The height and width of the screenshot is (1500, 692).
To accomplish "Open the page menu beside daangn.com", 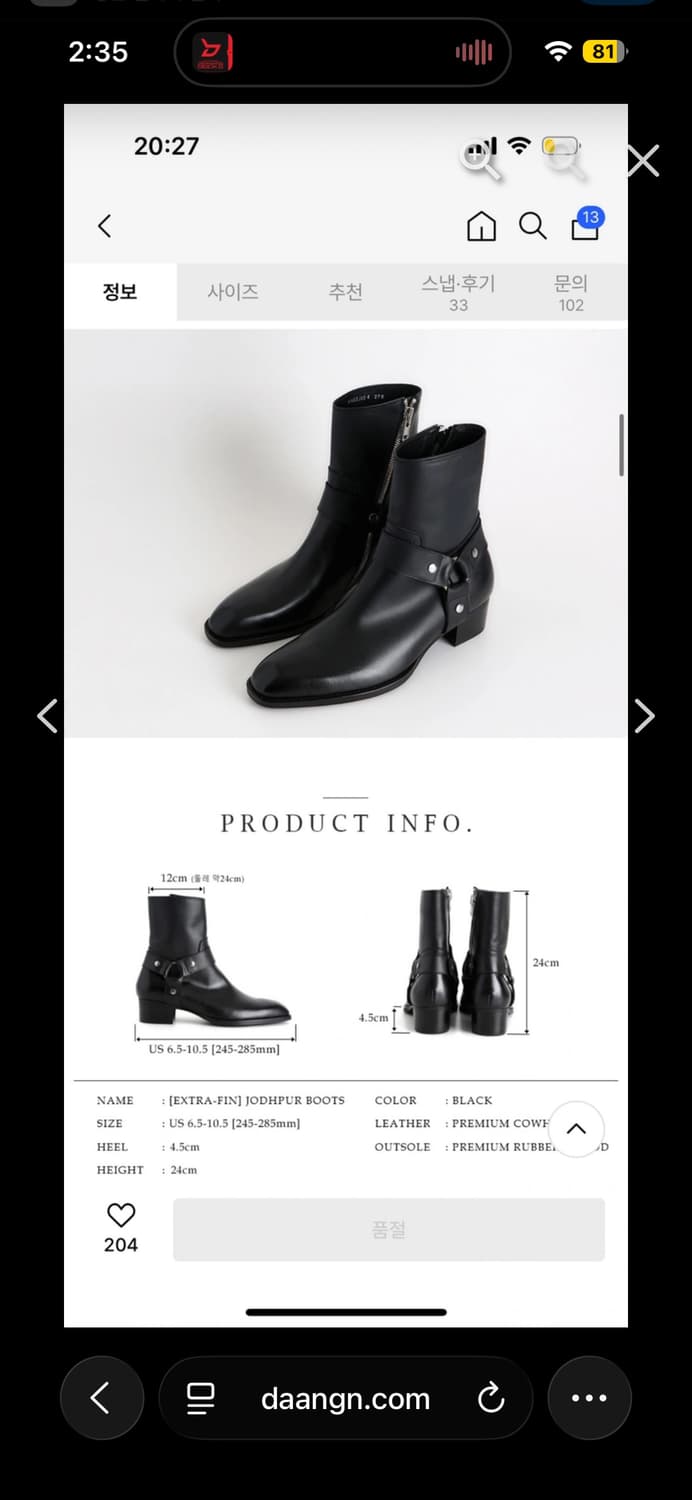I will tap(201, 1398).
